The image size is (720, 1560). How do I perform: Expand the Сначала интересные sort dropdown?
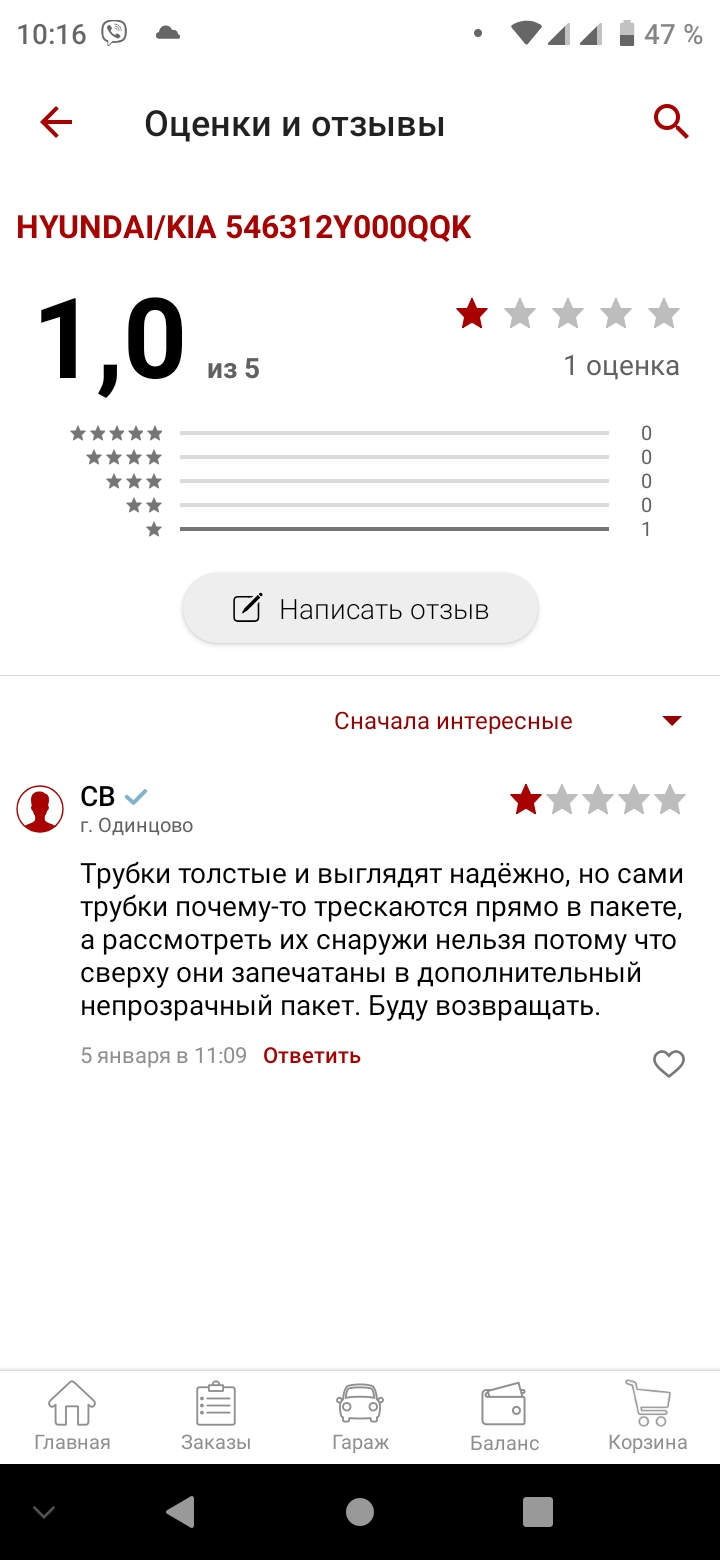click(x=508, y=721)
